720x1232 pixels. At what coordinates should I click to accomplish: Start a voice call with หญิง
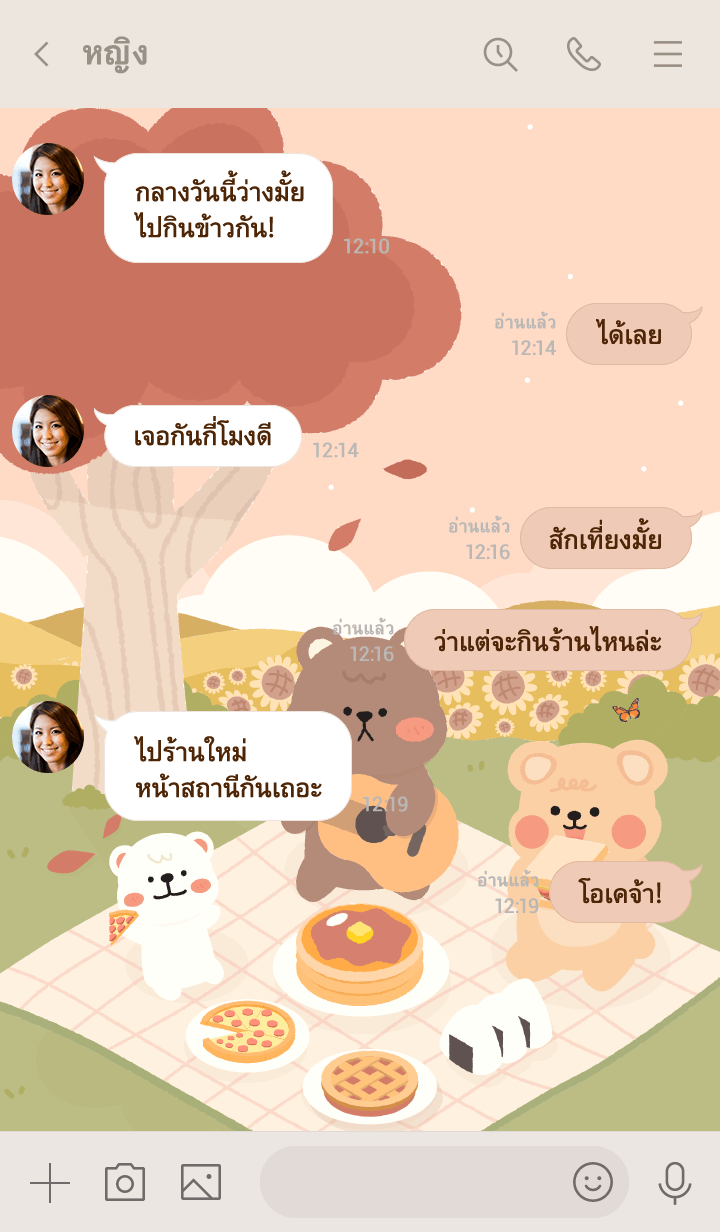(583, 54)
